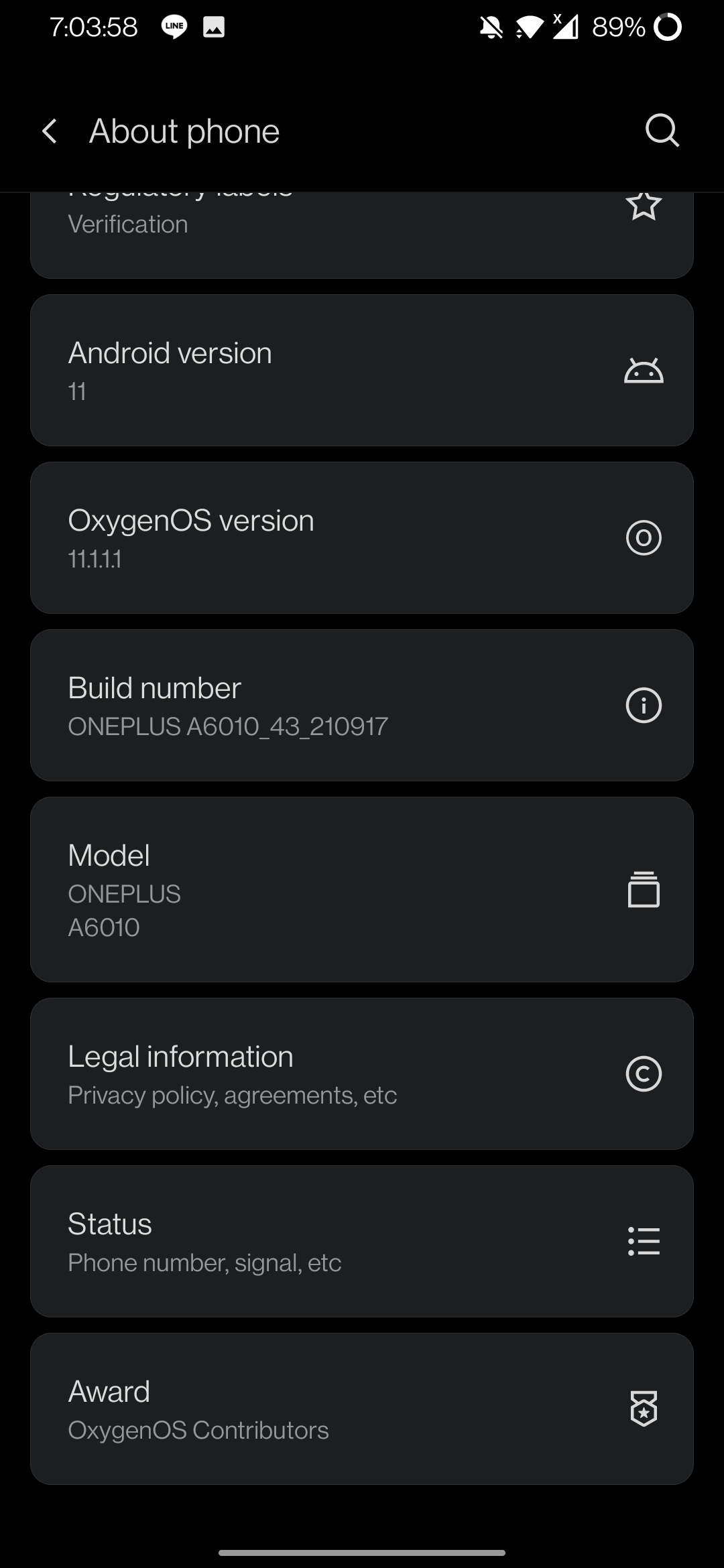Open OxygenOS version entry
Image resolution: width=724 pixels, height=1568 pixels.
point(362,538)
